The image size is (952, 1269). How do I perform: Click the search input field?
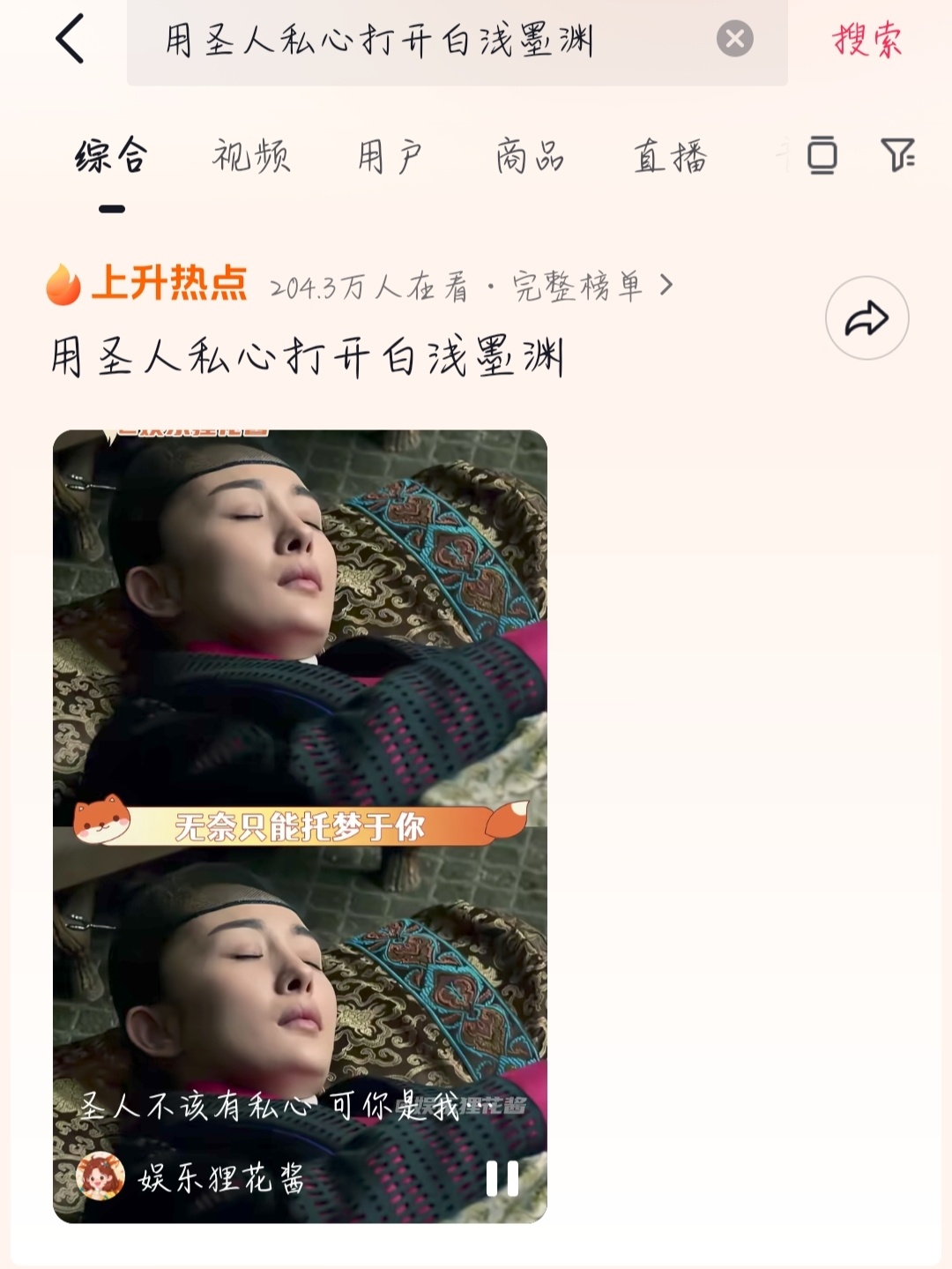click(x=379, y=41)
